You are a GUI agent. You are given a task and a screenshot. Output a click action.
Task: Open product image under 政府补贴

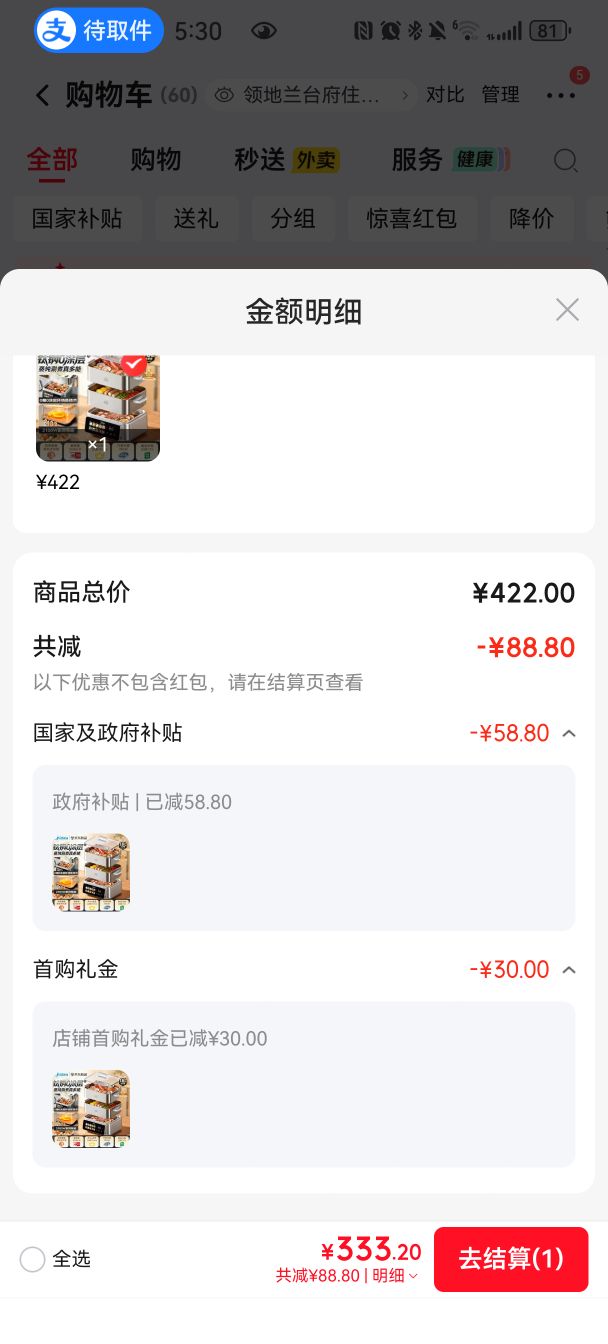[x=91, y=873]
